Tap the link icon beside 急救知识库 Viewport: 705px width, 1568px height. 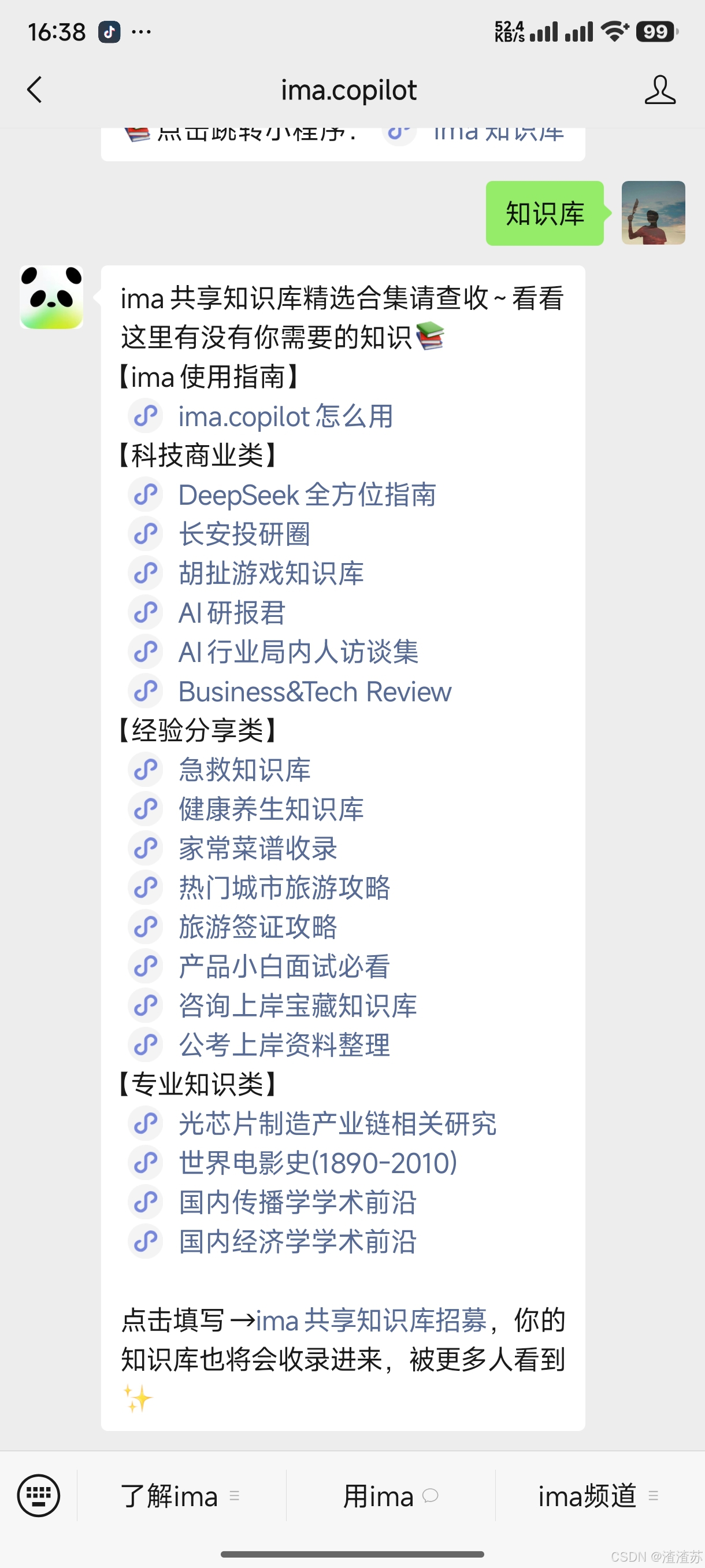(x=146, y=770)
